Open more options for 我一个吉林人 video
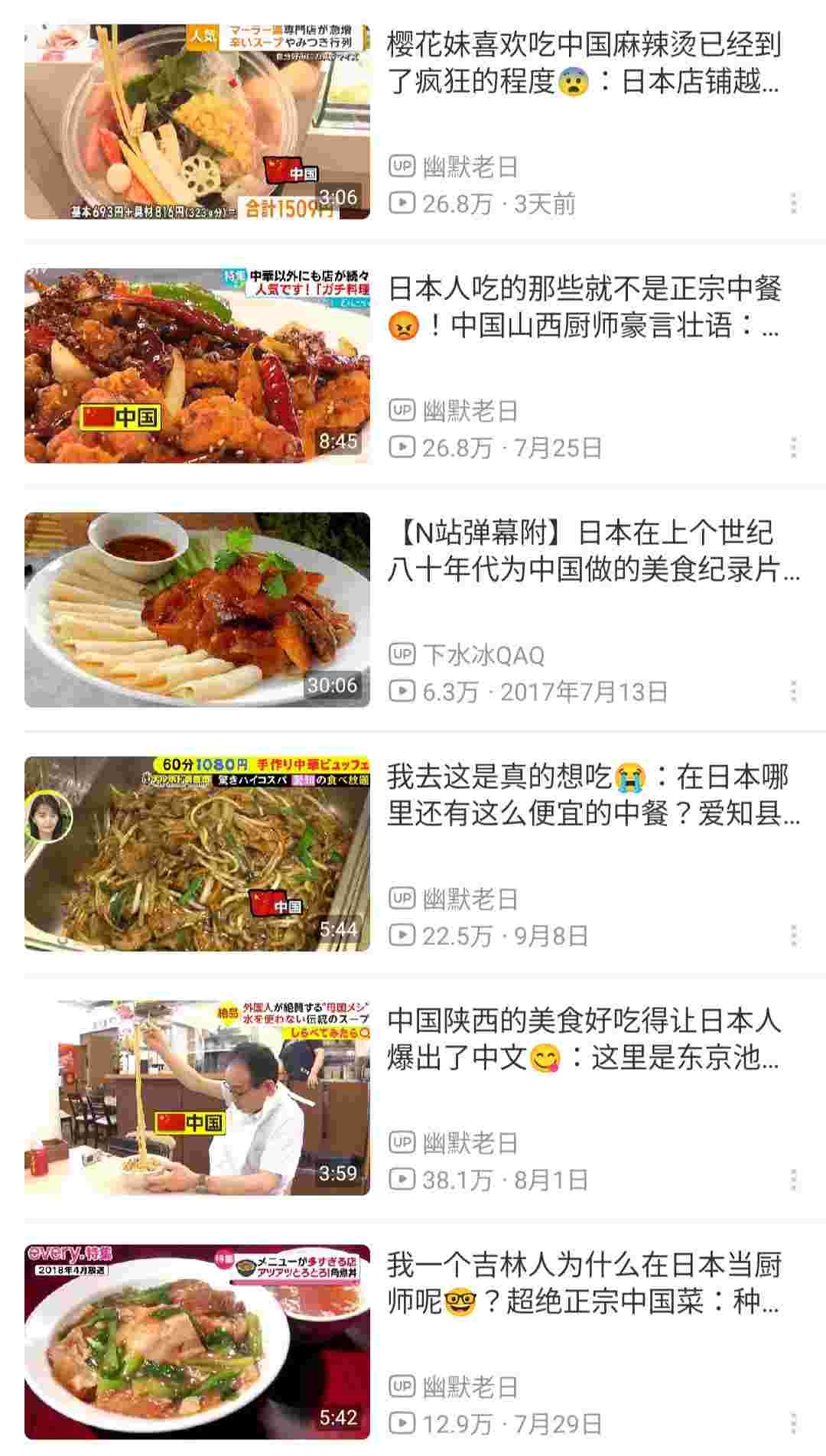The width and height of the screenshot is (826, 1456). [794, 1424]
